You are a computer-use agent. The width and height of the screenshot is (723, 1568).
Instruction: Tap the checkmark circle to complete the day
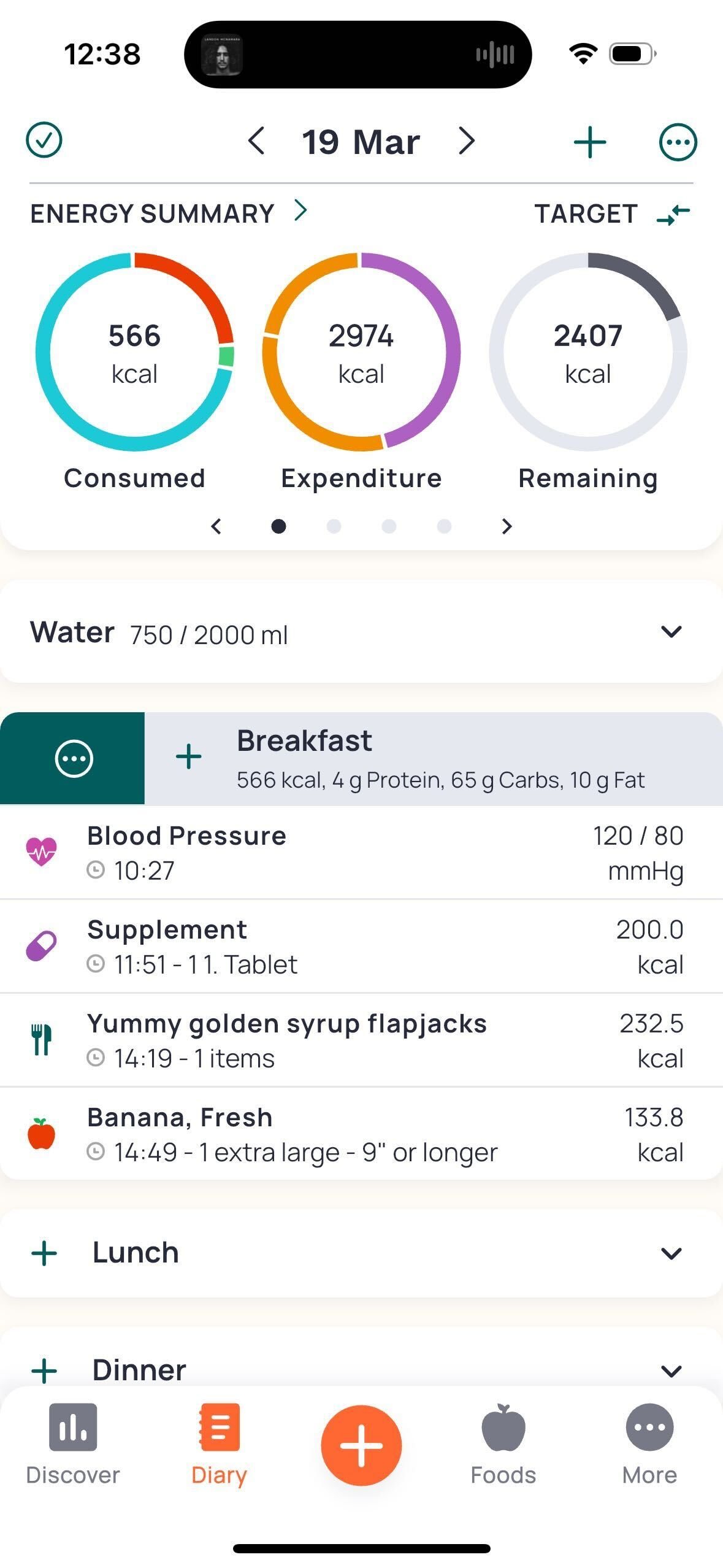click(44, 140)
